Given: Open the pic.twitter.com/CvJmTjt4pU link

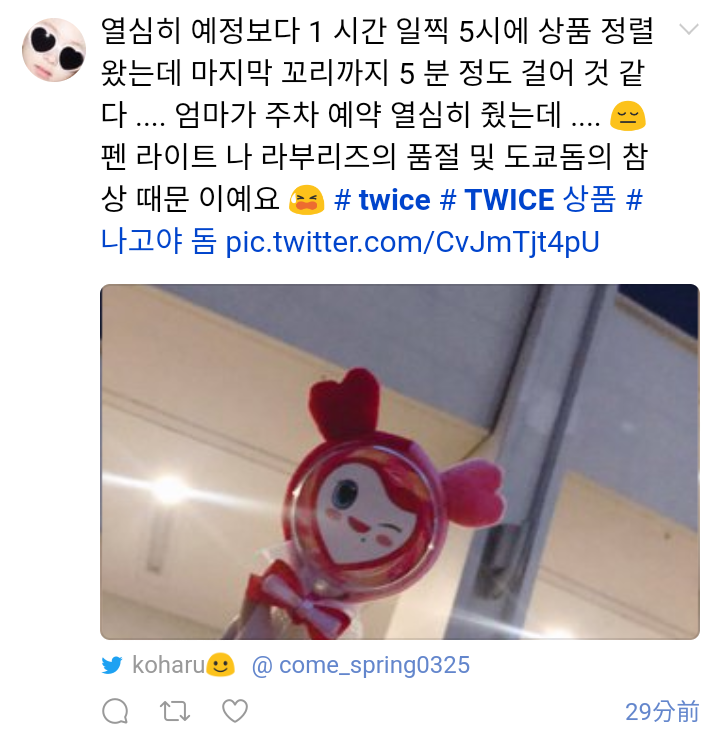Looking at the screenshot, I should [x=412, y=241].
